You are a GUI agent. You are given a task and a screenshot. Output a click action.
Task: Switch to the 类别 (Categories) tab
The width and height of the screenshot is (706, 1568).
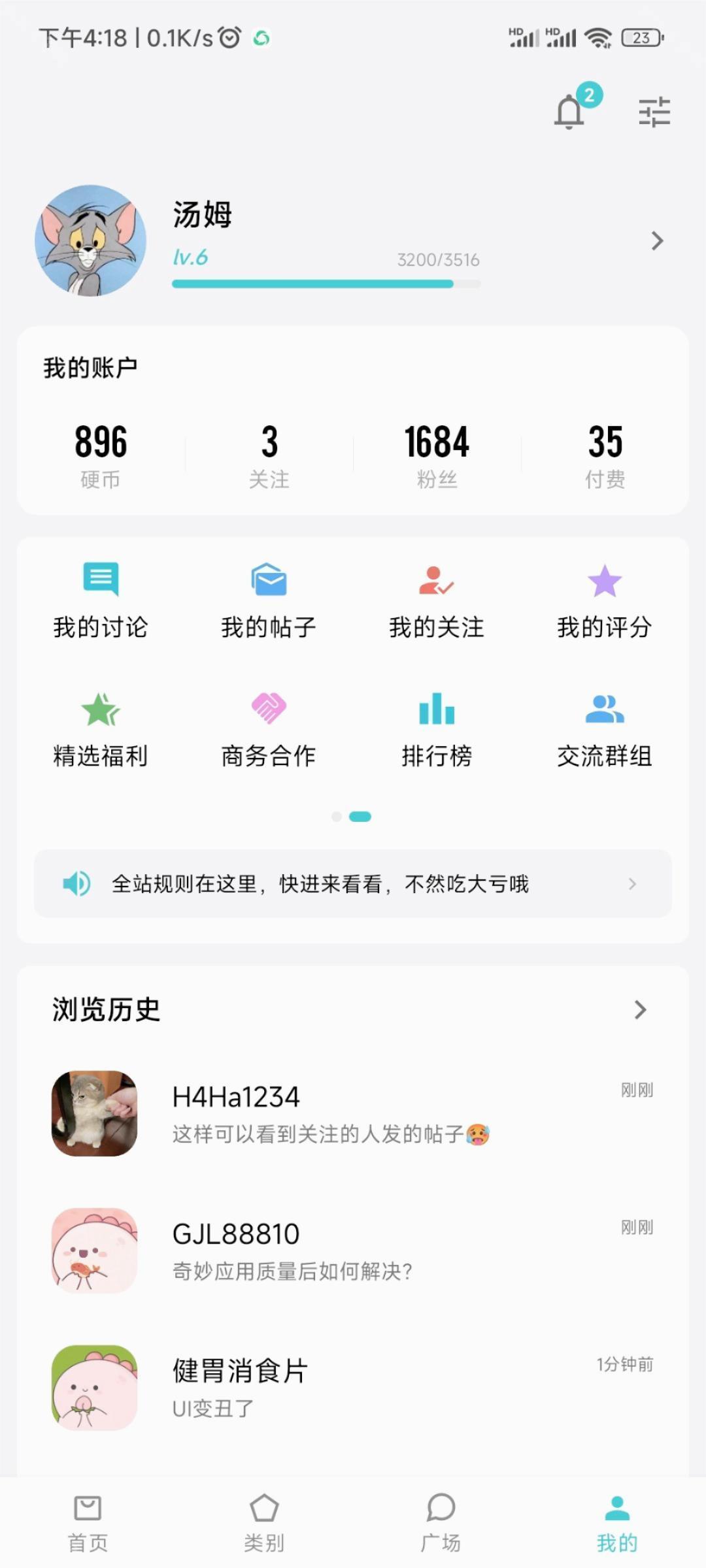click(x=264, y=1522)
